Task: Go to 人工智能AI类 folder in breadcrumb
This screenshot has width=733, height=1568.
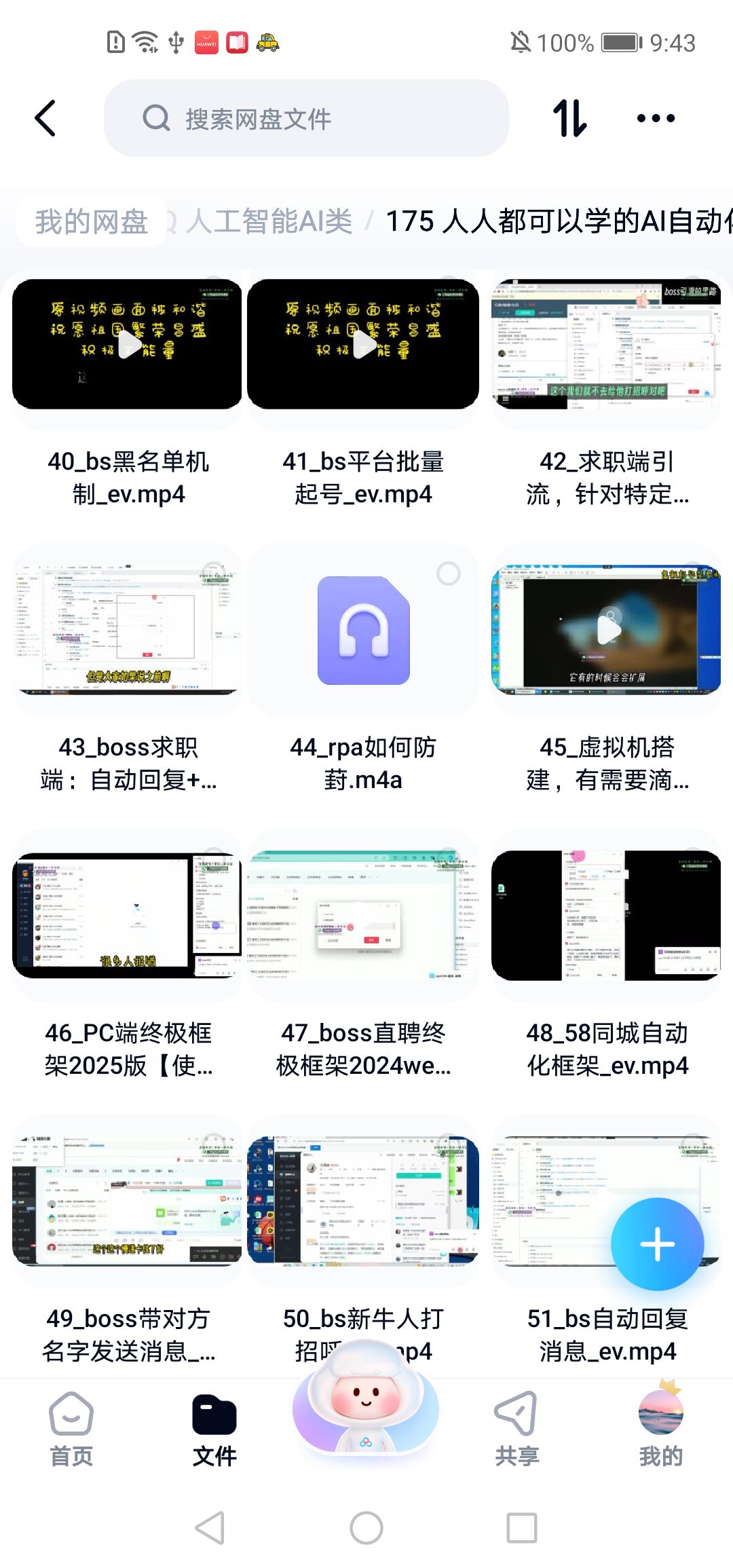Action: point(269,221)
